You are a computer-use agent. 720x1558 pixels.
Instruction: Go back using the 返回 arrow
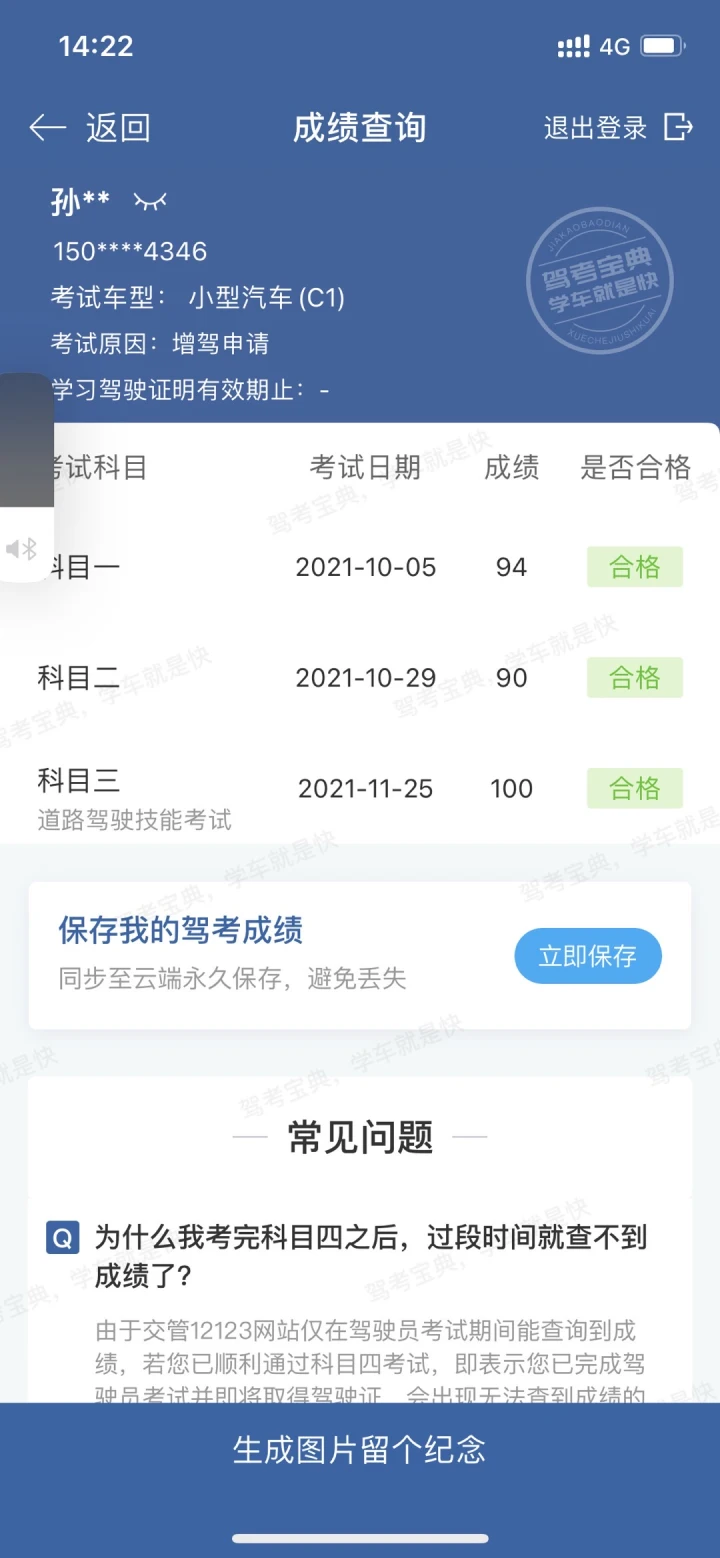[x=89, y=128]
